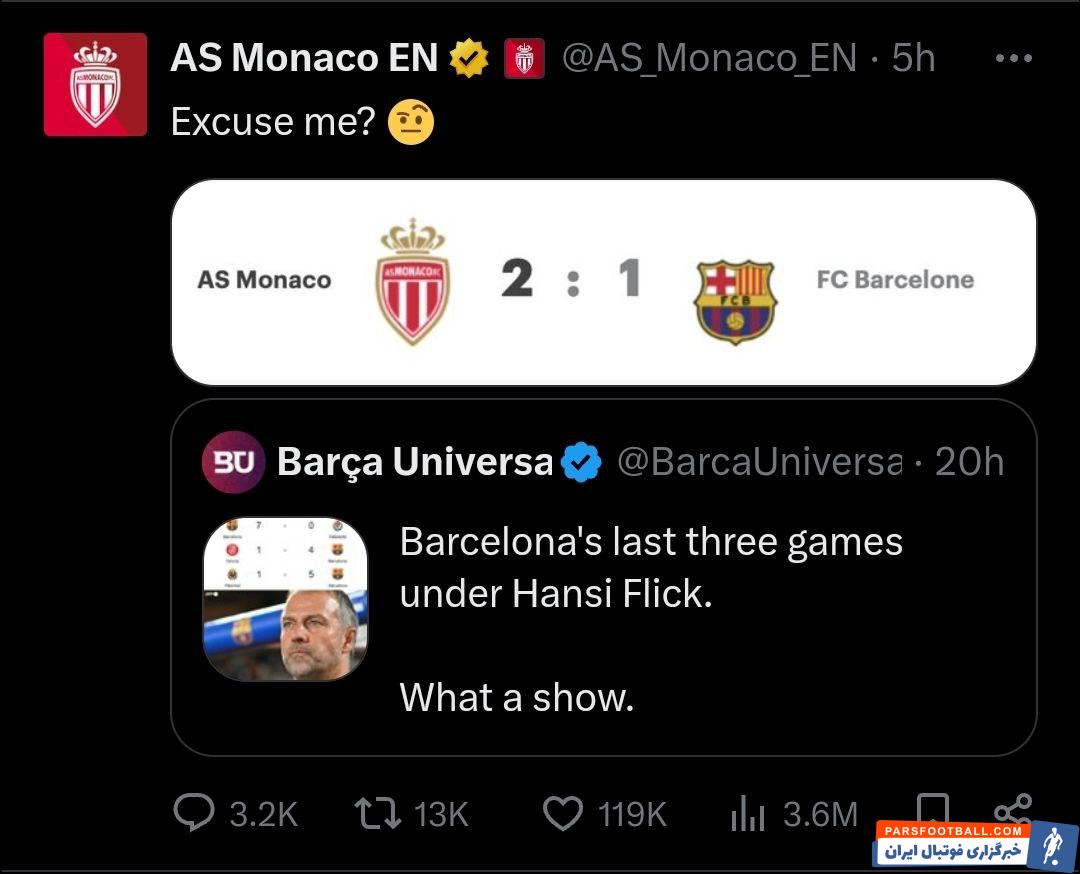
Task: Bookmark this tweet
Action: pyautogui.click(x=933, y=806)
